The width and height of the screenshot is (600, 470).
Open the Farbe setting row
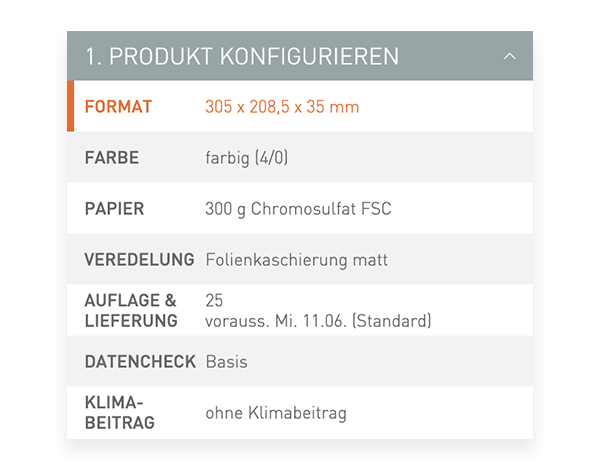pyautogui.click(x=300, y=158)
